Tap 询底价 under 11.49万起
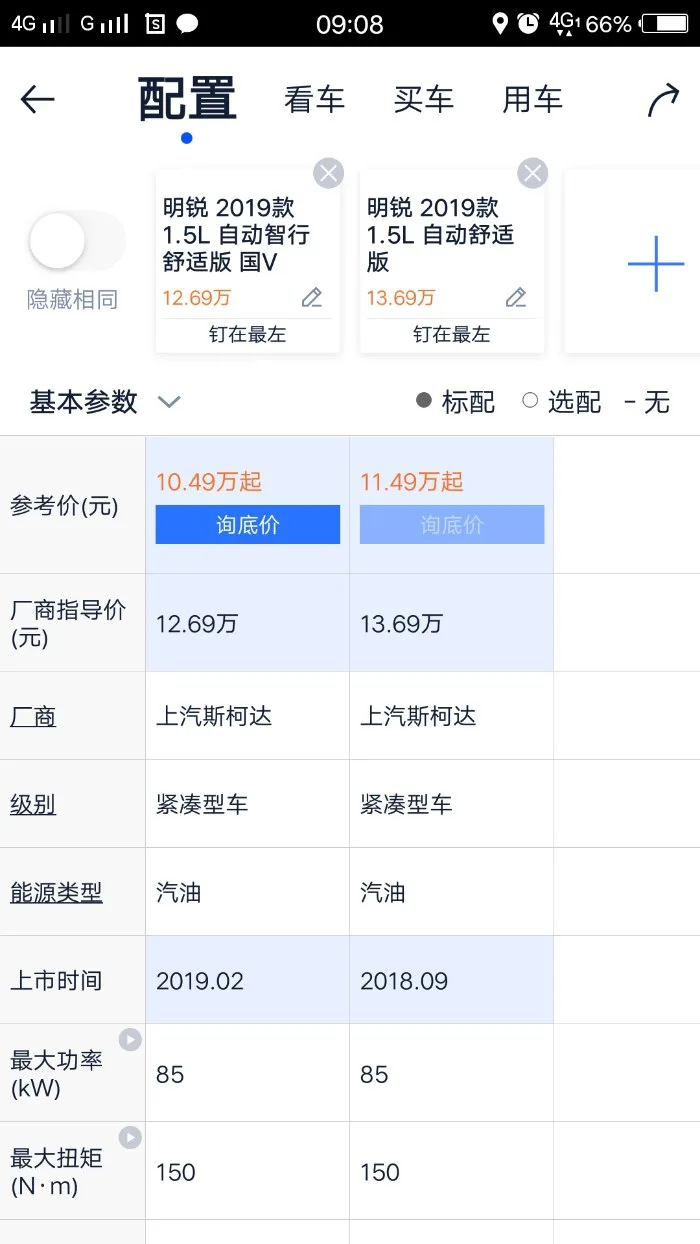The image size is (700, 1244). (452, 525)
